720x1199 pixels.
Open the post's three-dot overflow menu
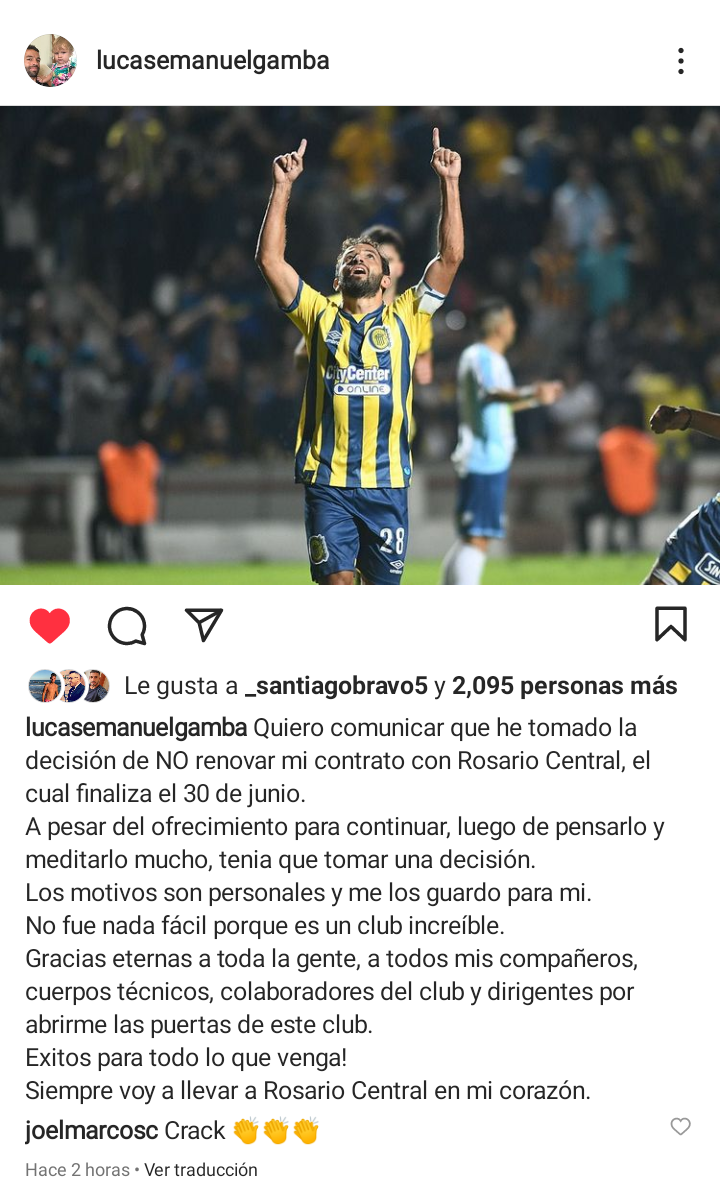(680, 61)
